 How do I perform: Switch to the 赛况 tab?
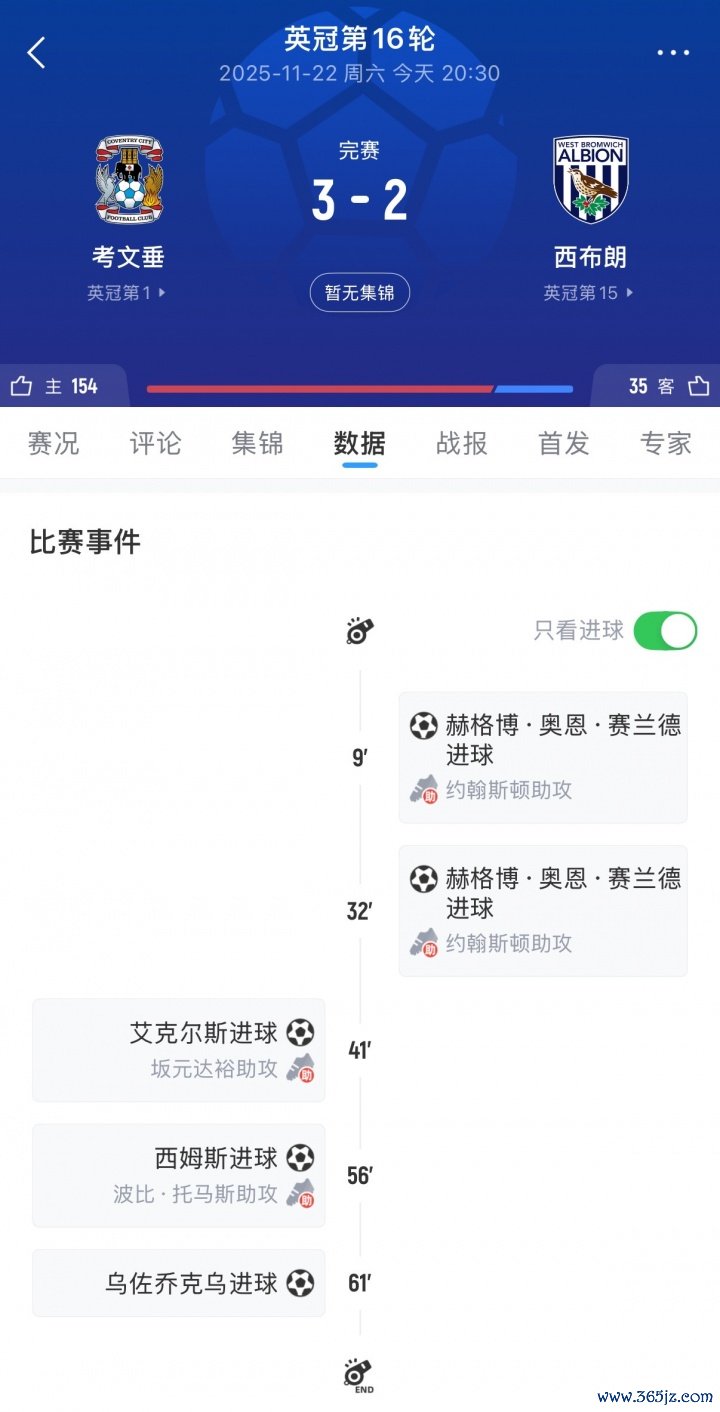(x=53, y=443)
